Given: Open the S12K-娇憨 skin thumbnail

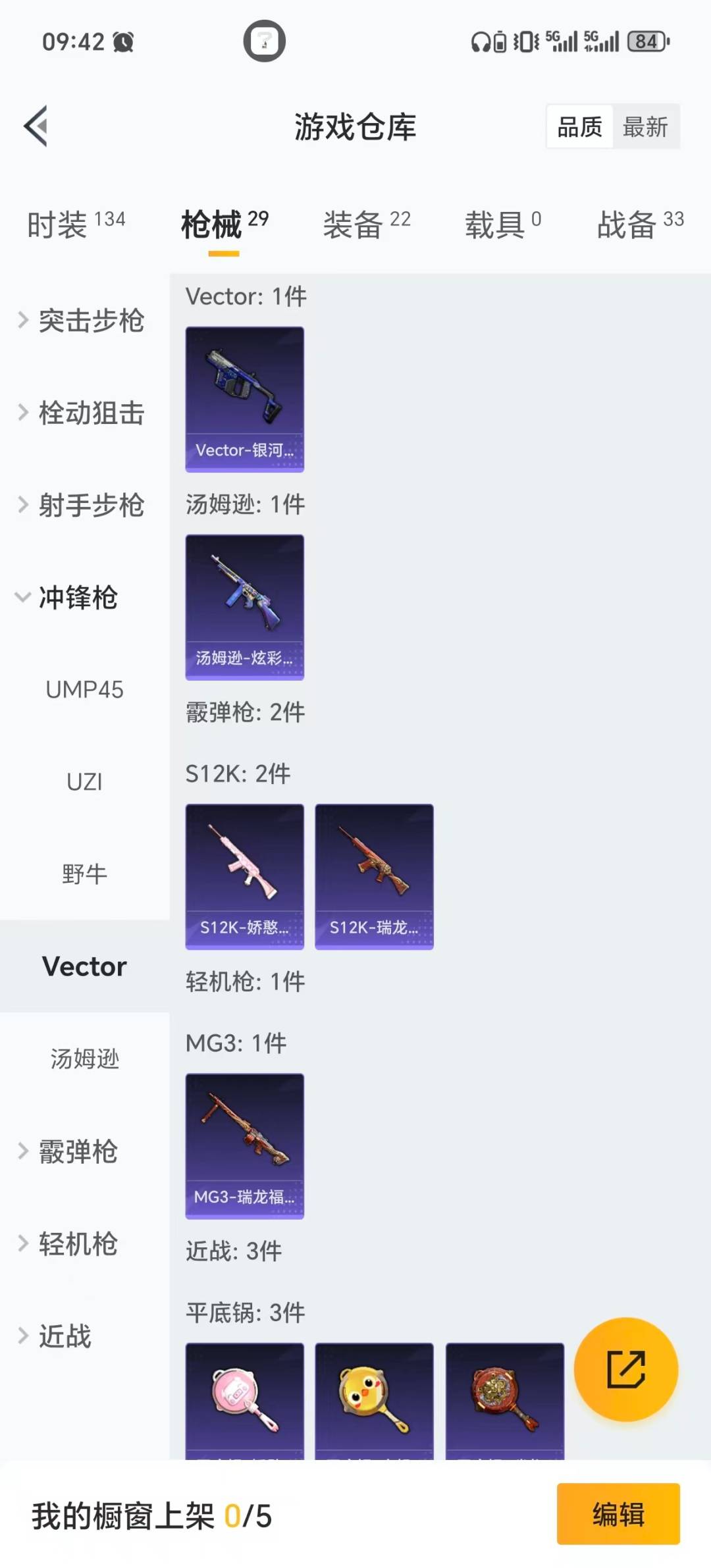Looking at the screenshot, I should pyautogui.click(x=244, y=874).
